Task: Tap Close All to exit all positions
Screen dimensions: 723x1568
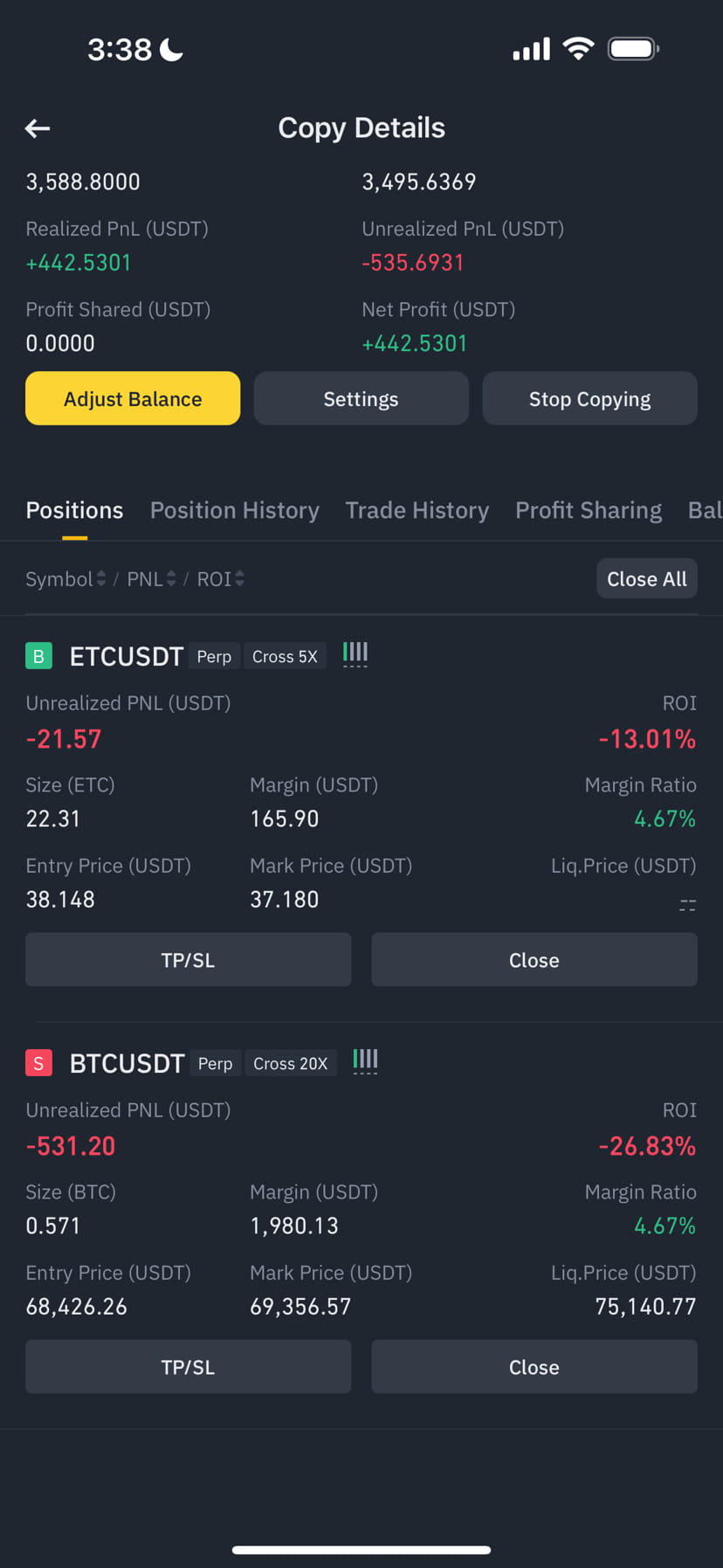Action: click(646, 578)
